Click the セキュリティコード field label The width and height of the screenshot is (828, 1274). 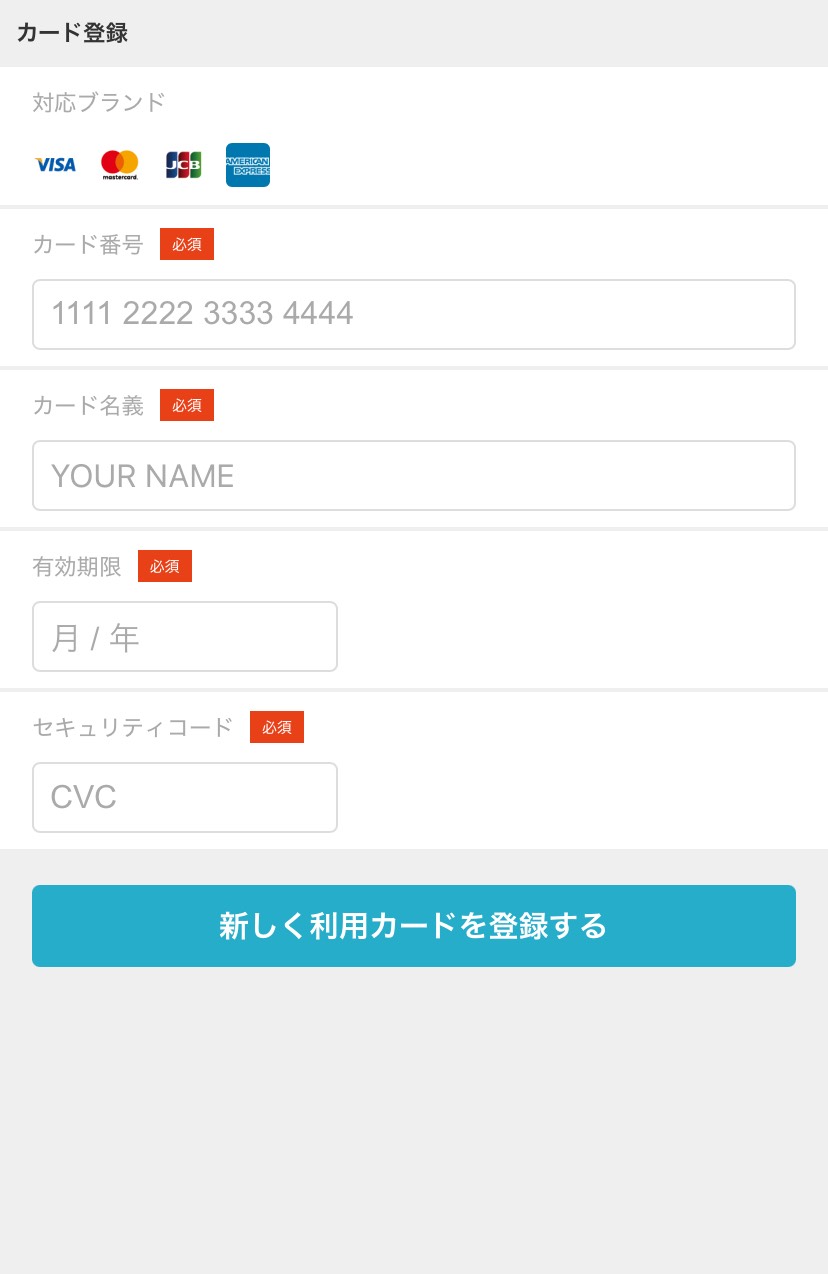tap(132, 728)
